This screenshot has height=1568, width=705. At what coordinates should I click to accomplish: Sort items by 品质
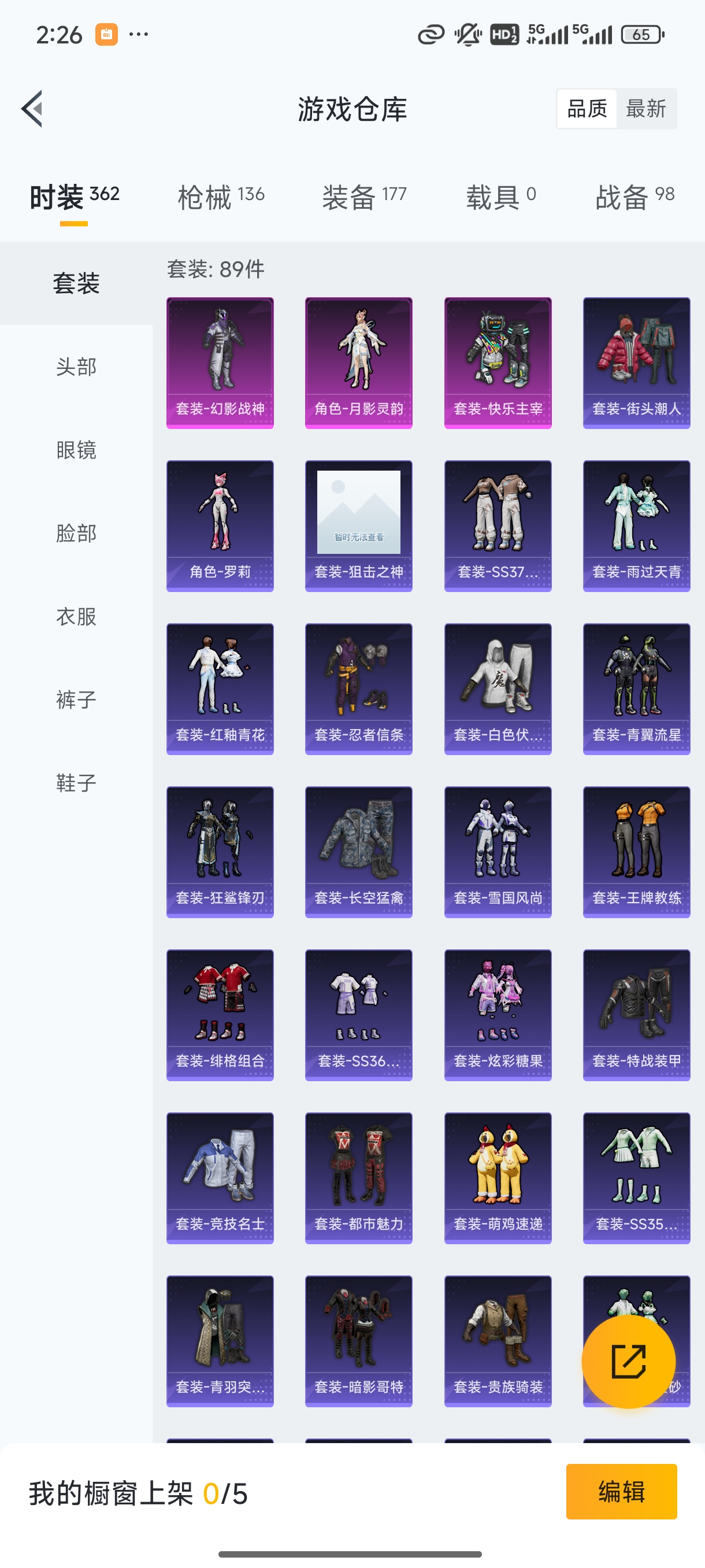(587, 109)
